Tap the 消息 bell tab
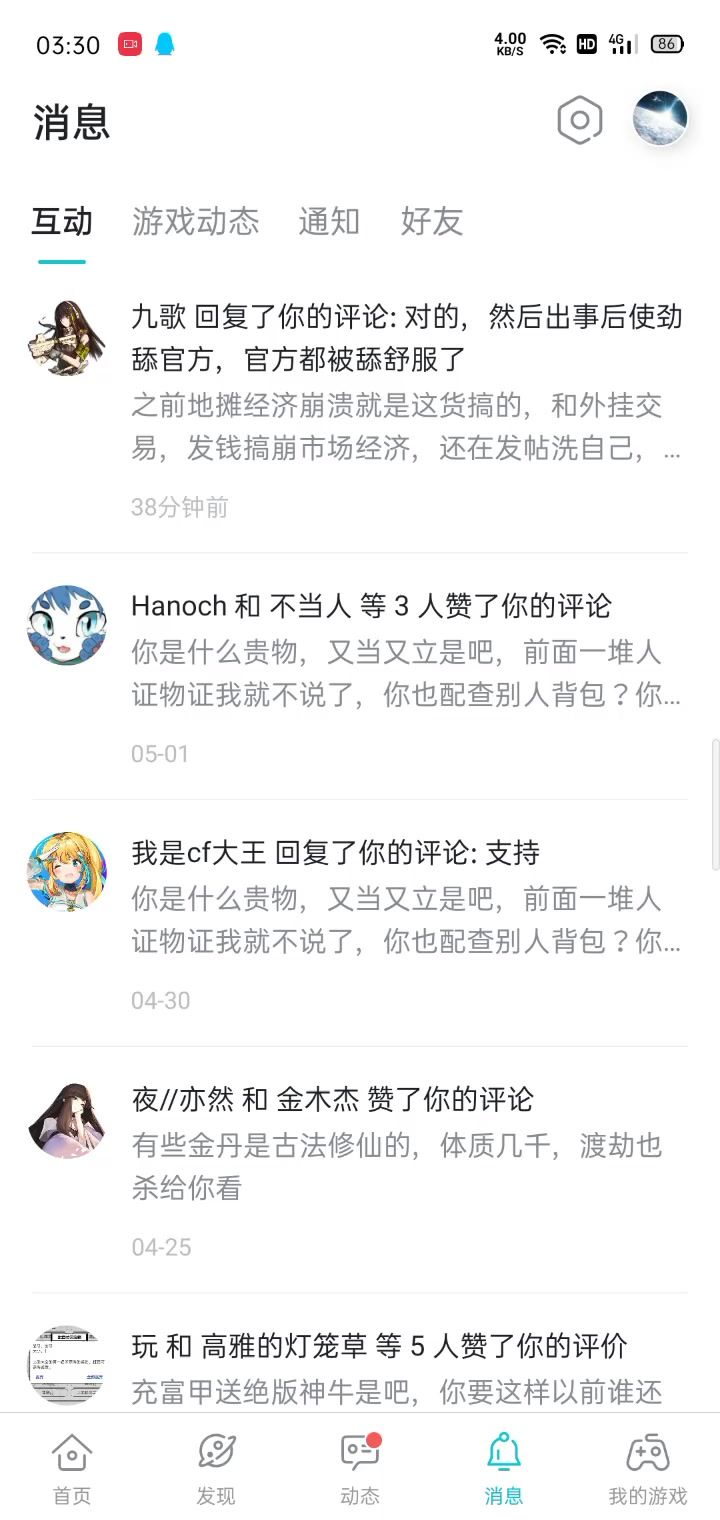720x1520 pixels. [x=503, y=1467]
